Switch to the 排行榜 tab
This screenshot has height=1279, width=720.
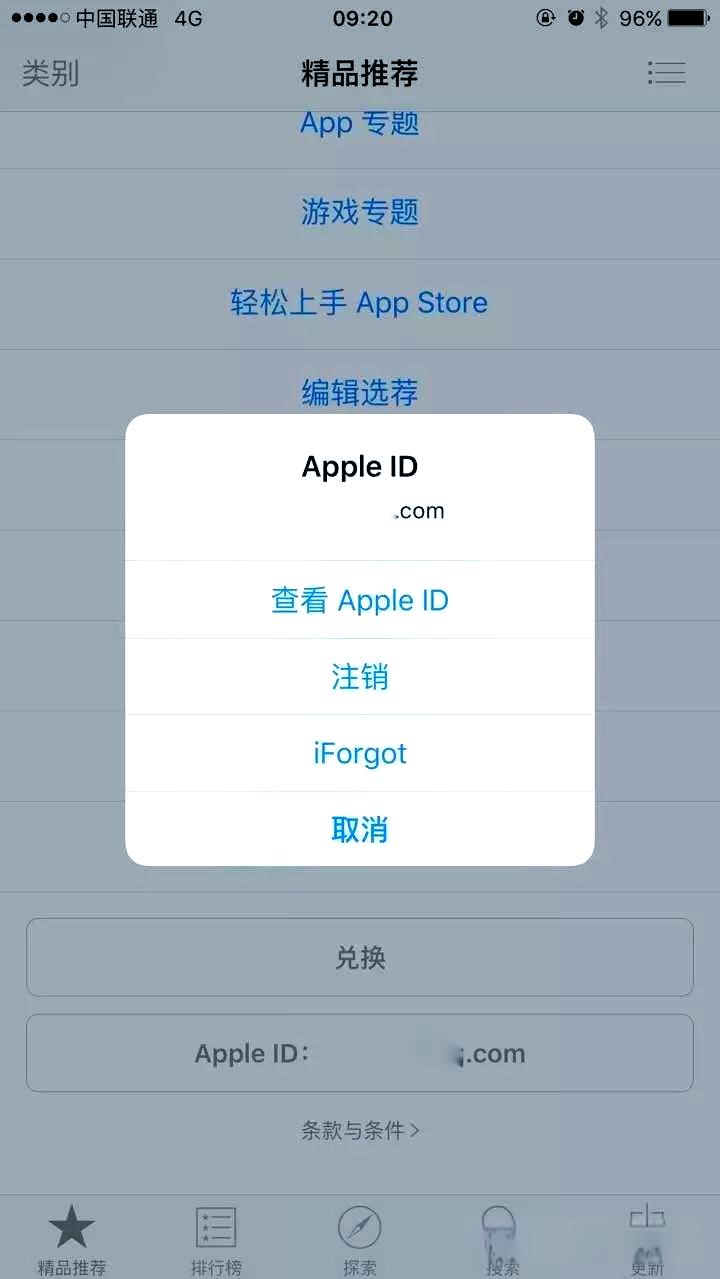(x=216, y=1238)
